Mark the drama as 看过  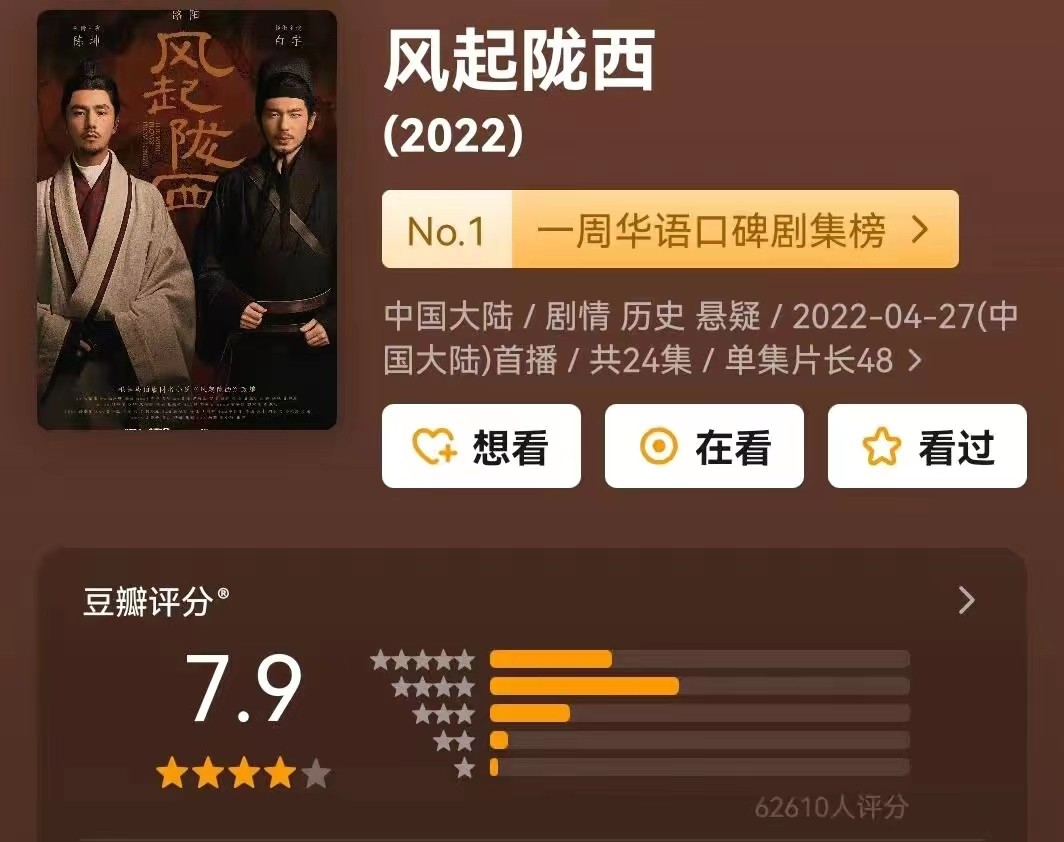pyautogui.click(x=927, y=446)
